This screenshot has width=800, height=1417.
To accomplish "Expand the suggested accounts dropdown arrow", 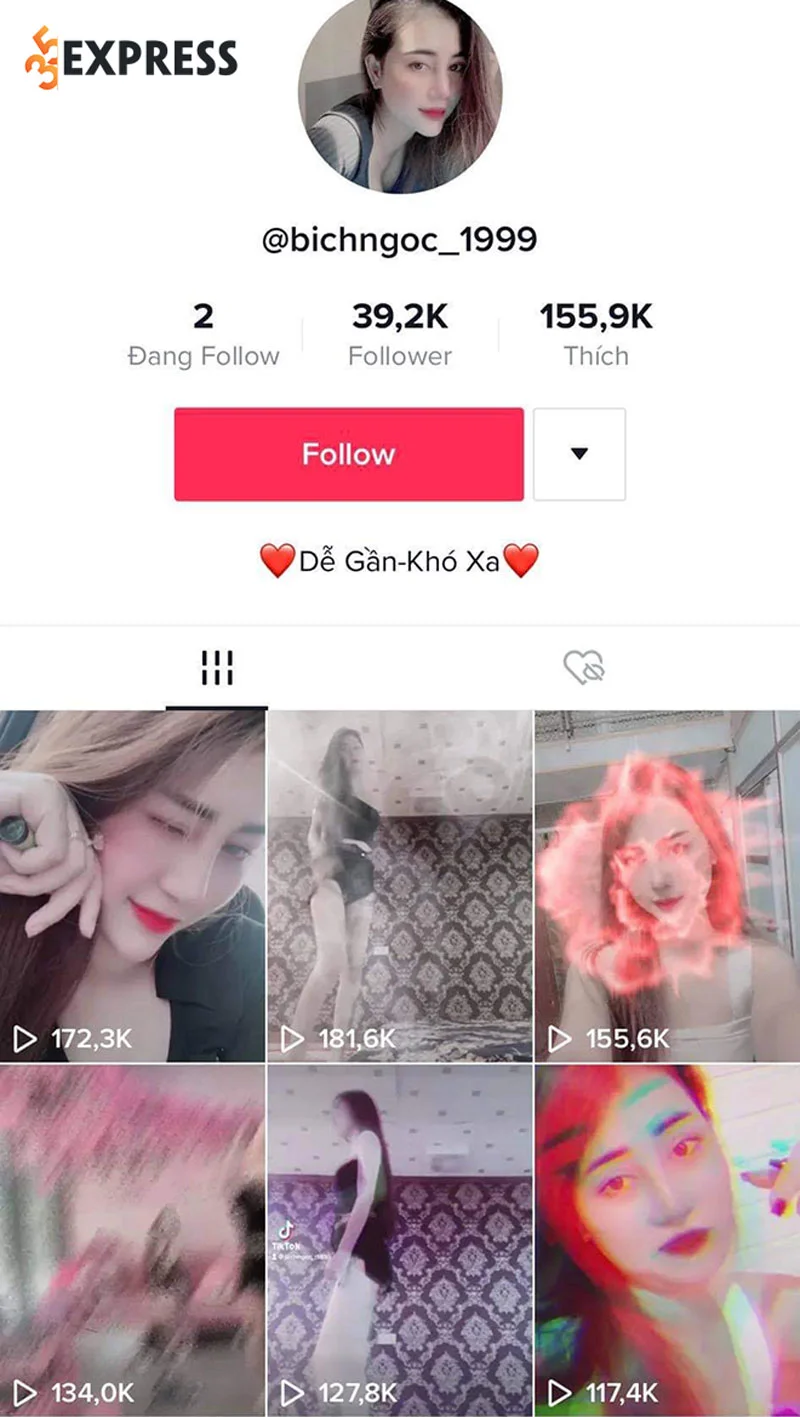I will click(x=579, y=454).
